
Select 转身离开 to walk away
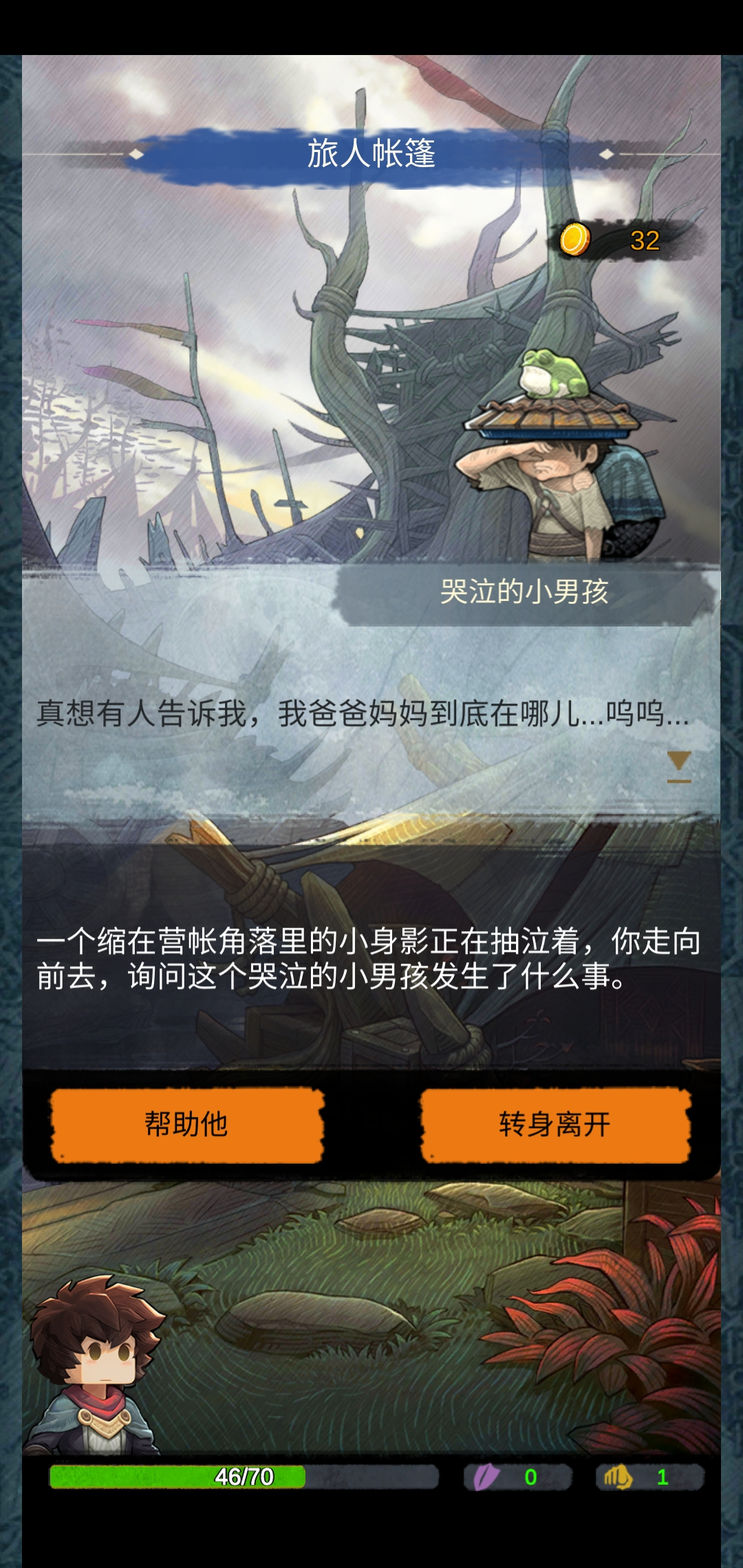coord(555,1125)
